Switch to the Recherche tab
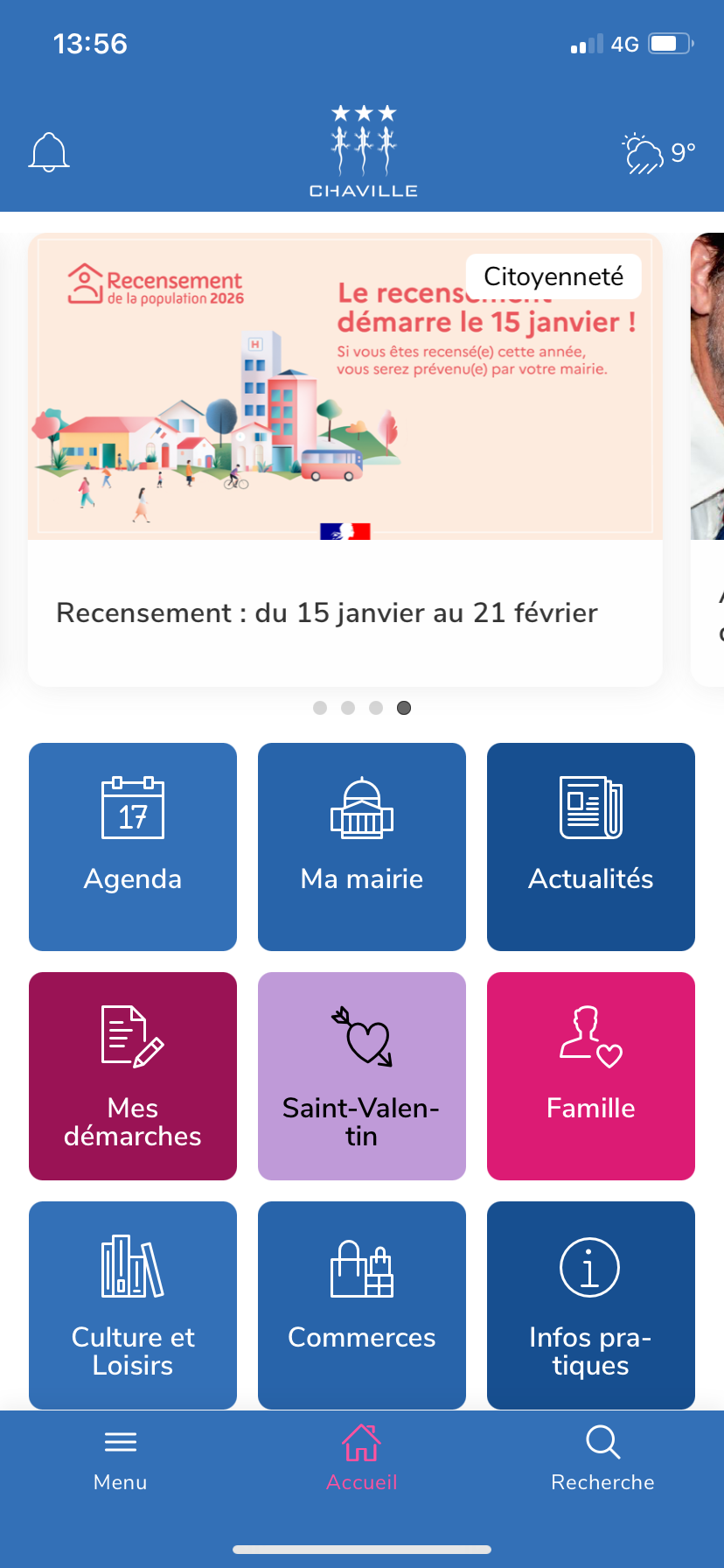The width and height of the screenshot is (724, 1568). click(x=602, y=1458)
